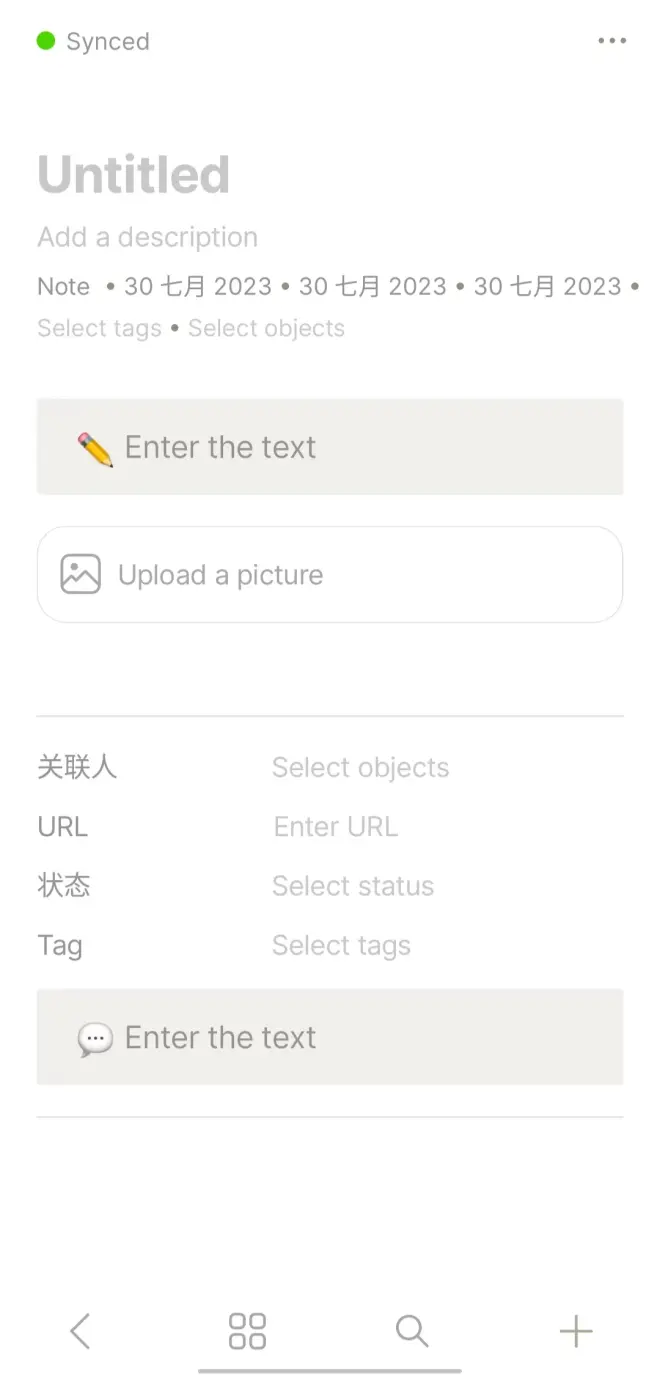Select tags in the Tag row
The image size is (660, 1375).
click(341, 946)
